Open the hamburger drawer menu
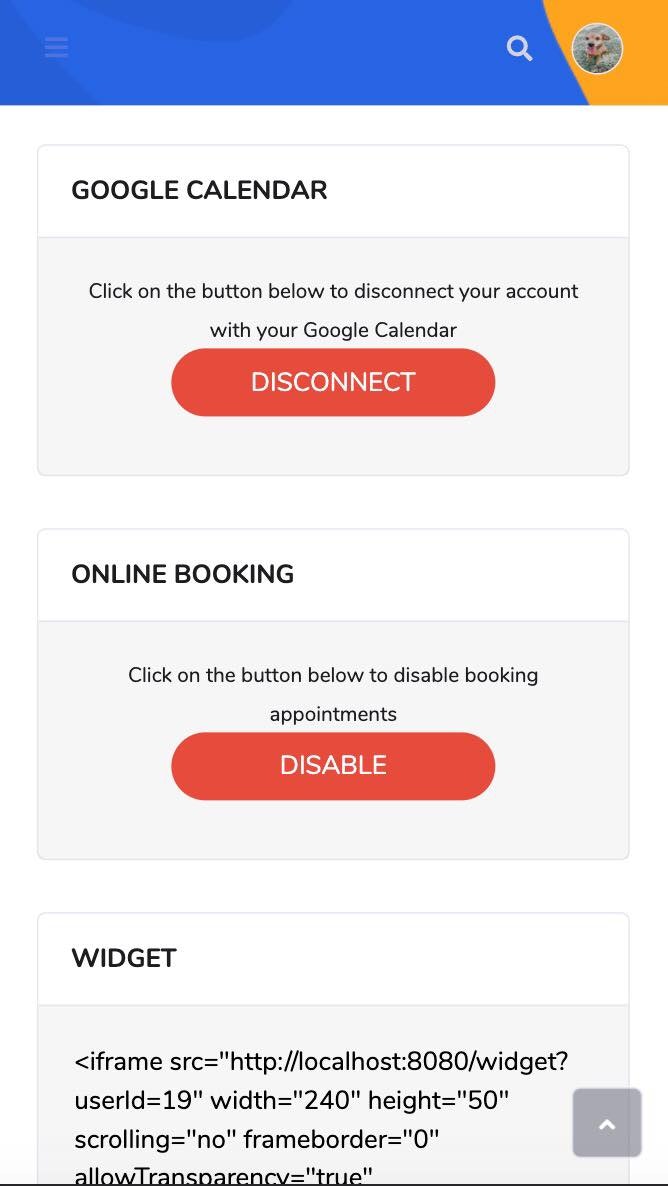Viewport: 668px width, 1186px height. pyautogui.click(x=57, y=48)
